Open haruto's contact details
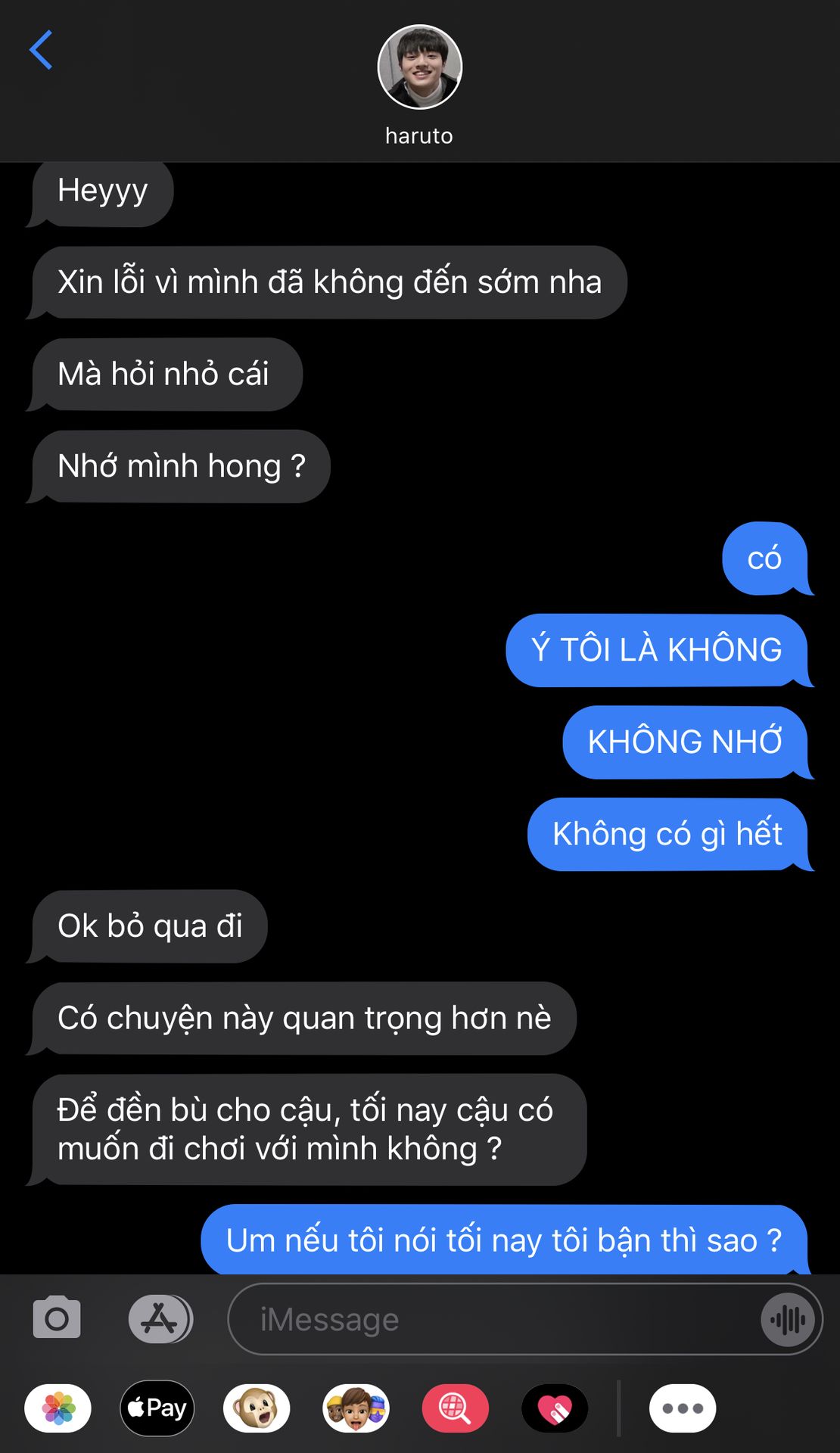Screen dimensions: 840x1453 point(419,82)
